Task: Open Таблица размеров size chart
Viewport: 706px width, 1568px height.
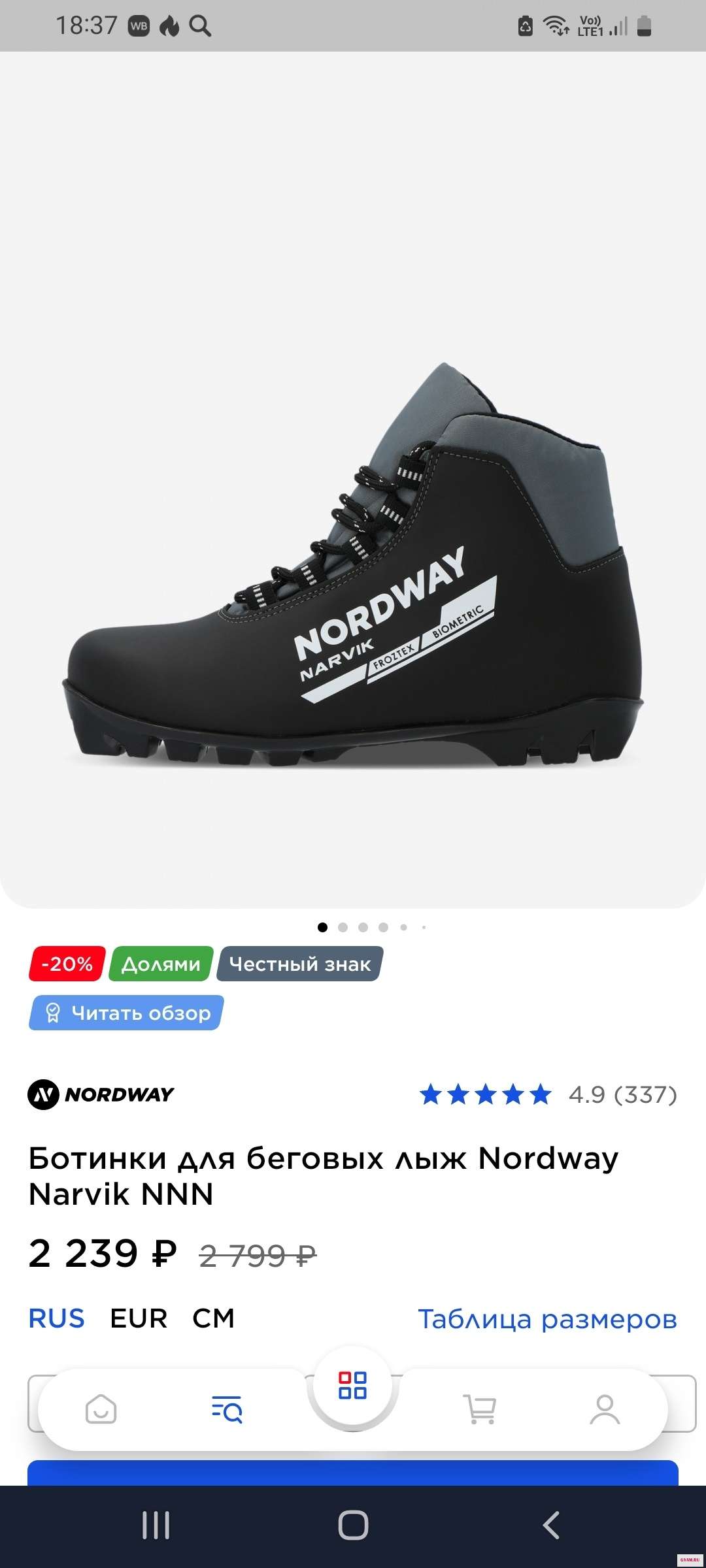Action: click(x=547, y=1318)
